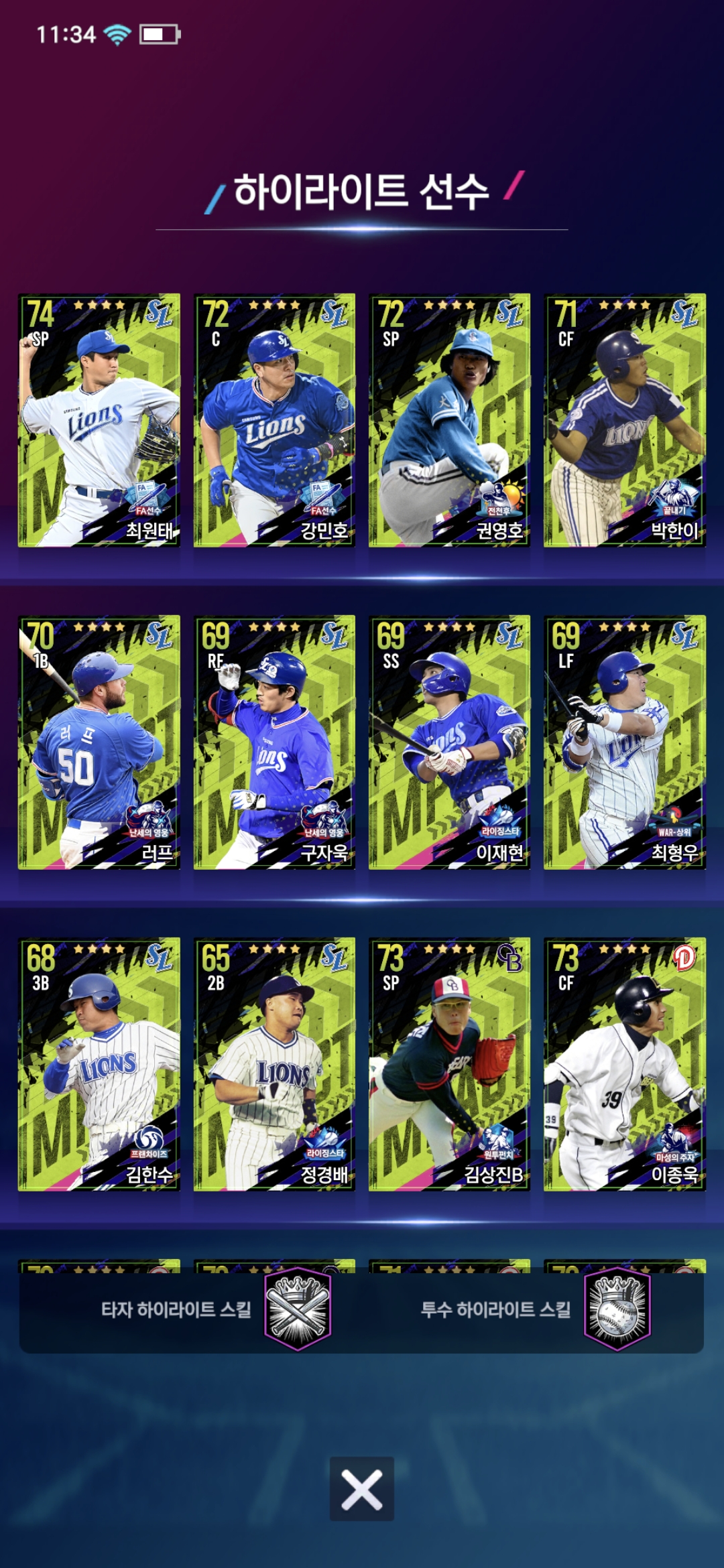Viewport: 724px width, 1568px height.
Task: View the 권영호 SP player card
Action: pos(449,420)
